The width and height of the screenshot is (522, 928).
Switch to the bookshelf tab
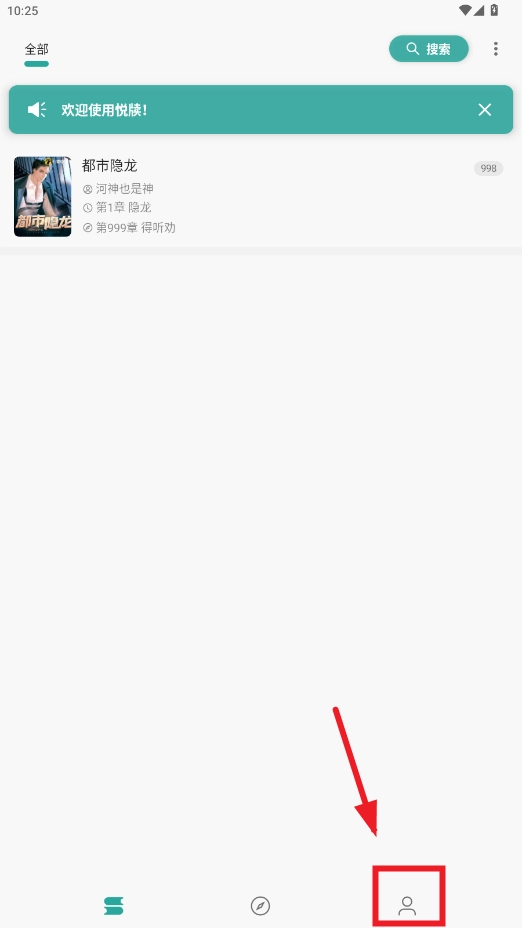pyautogui.click(x=113, y=906)
